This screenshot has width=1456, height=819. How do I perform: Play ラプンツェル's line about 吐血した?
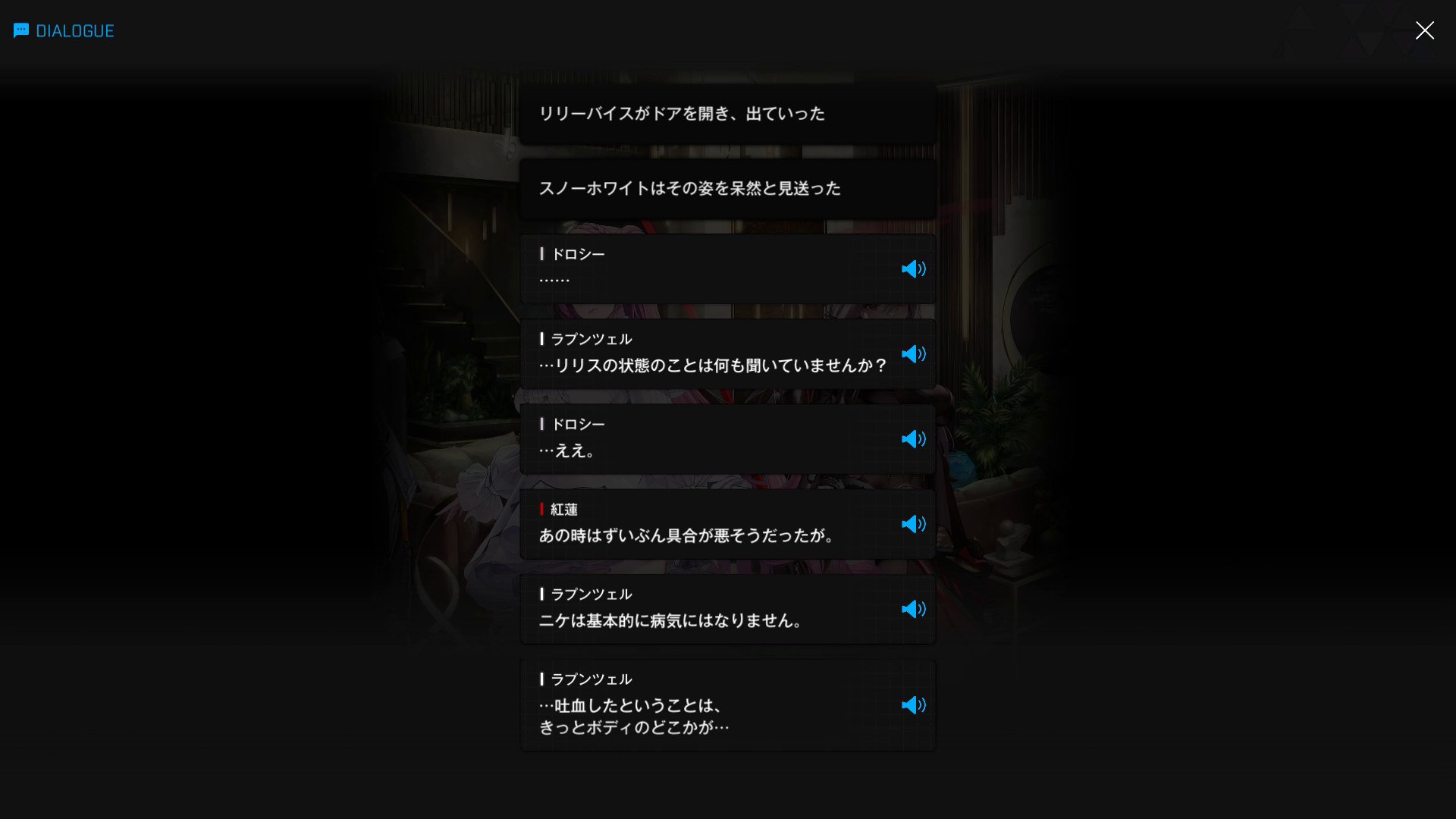tap(913, 705)
